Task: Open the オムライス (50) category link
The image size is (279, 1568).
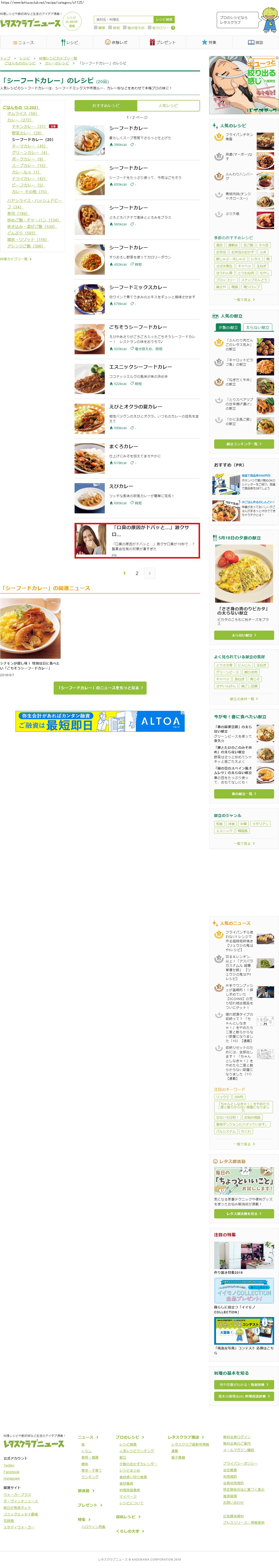Action: (x=22, y=114)
